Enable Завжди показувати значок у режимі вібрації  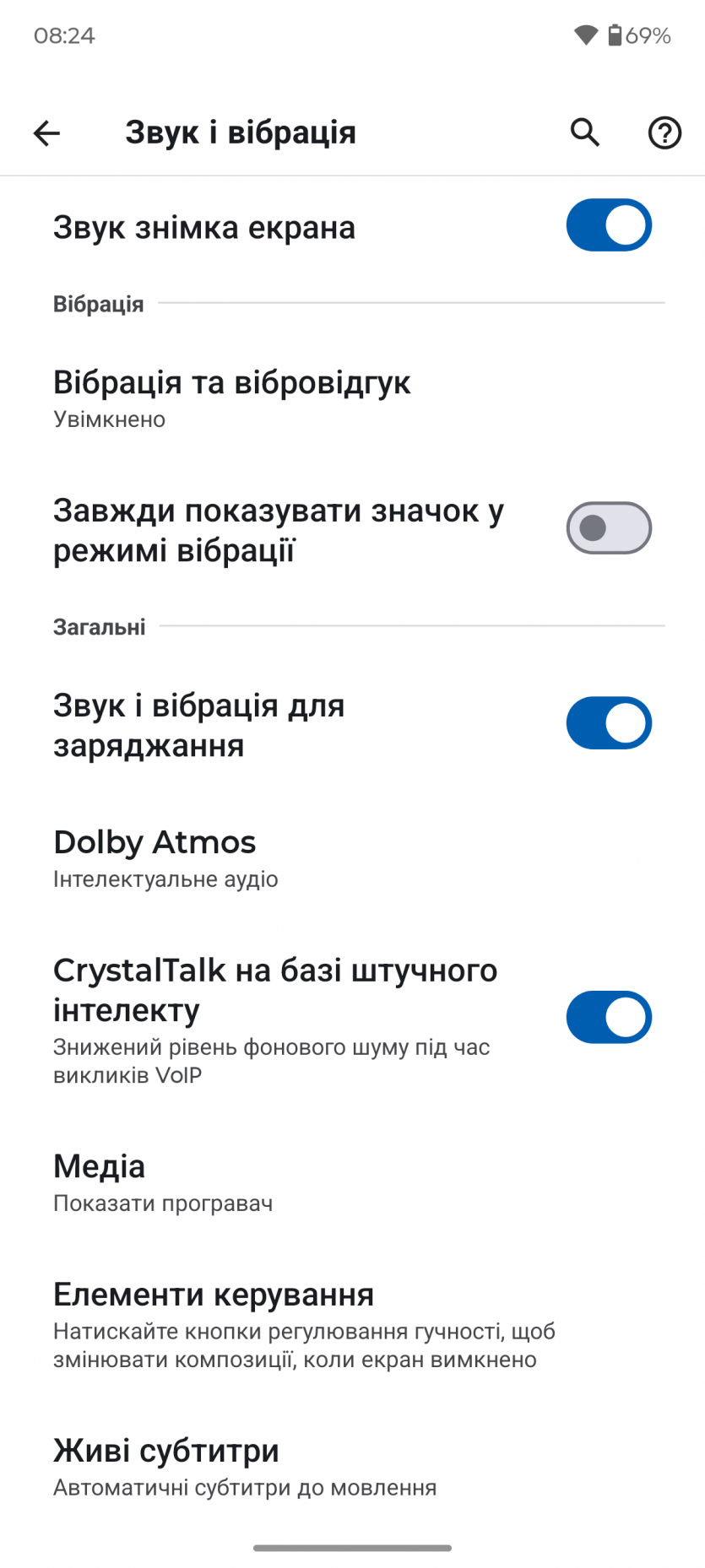pos(608,528)
